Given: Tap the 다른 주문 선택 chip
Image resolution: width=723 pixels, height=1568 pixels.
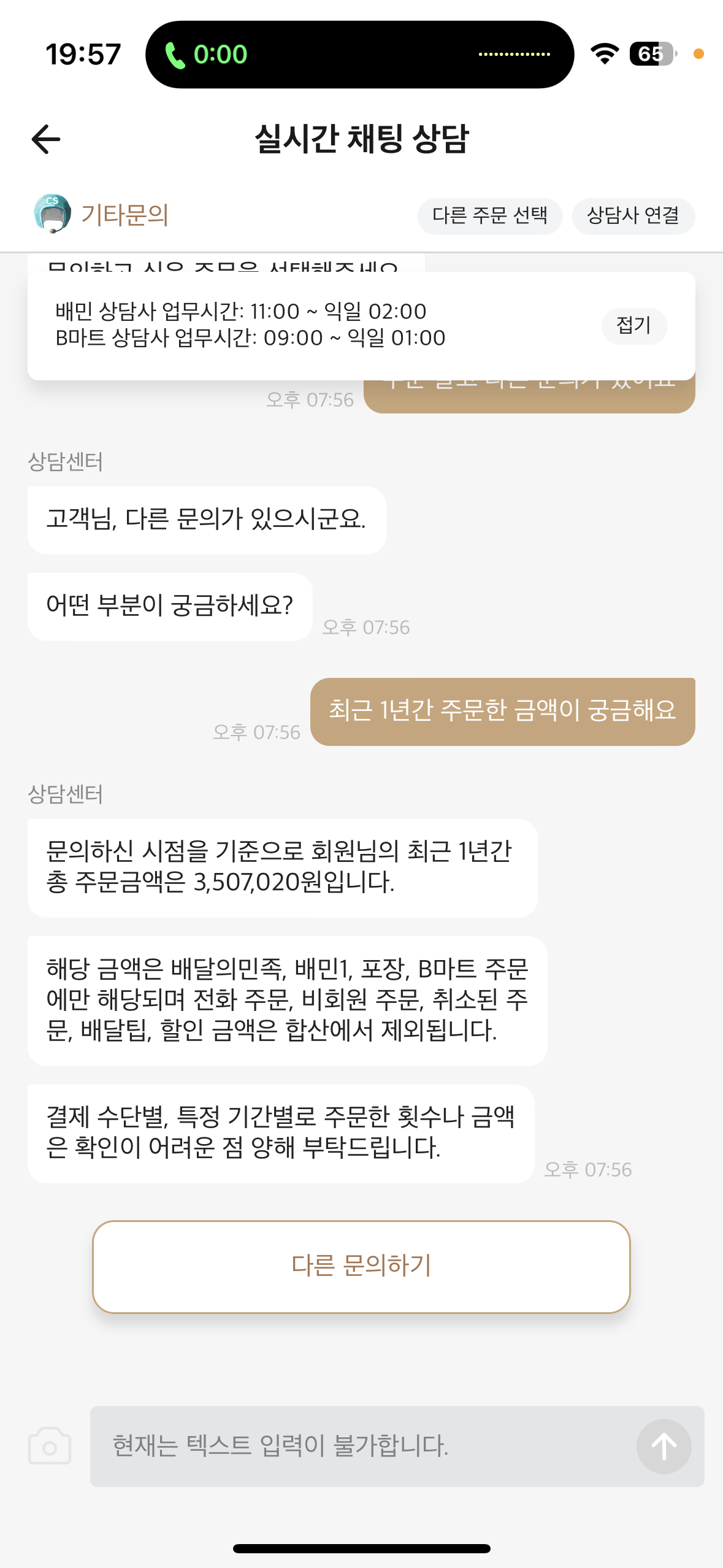Looking at the screenshot, I should pos(489,216).
